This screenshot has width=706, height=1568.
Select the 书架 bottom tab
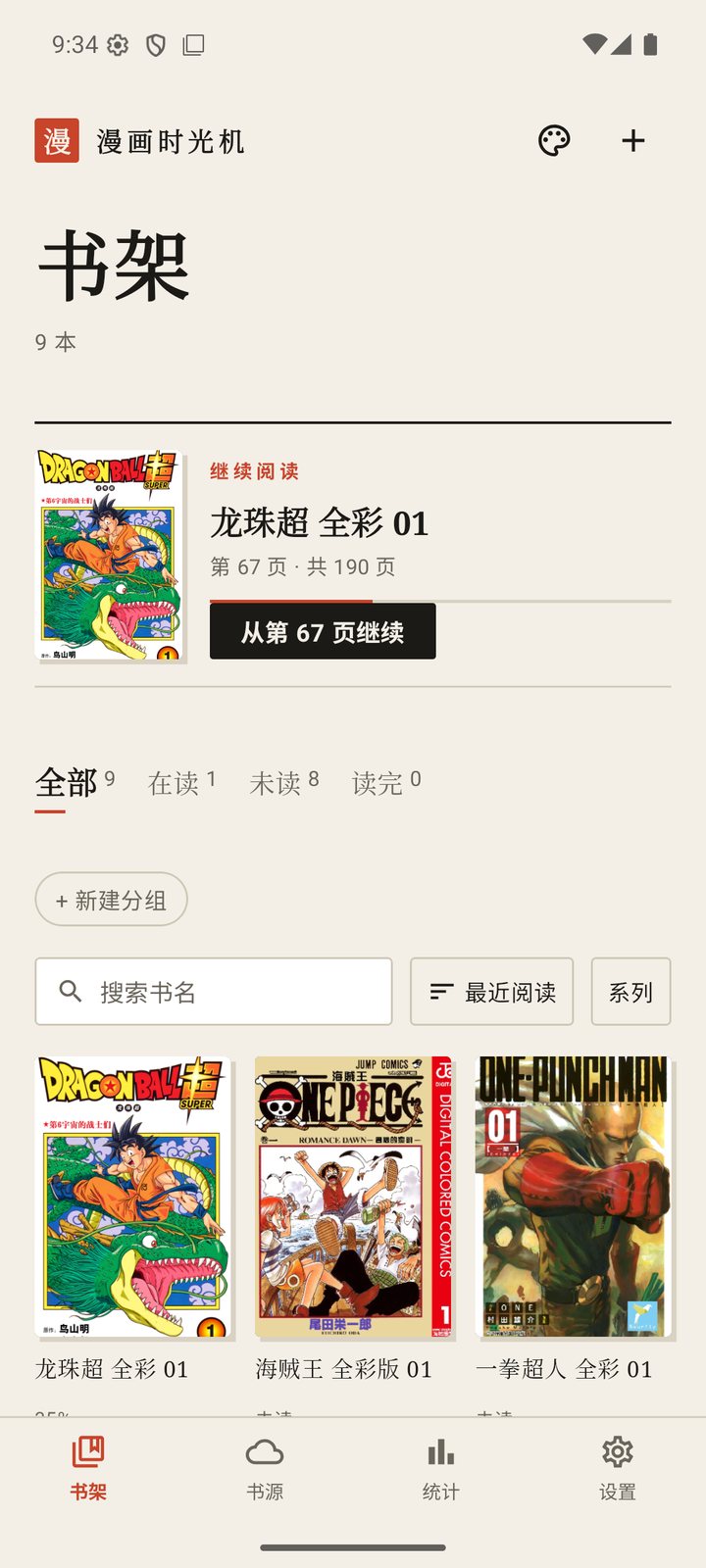(x=88, y=1469)
